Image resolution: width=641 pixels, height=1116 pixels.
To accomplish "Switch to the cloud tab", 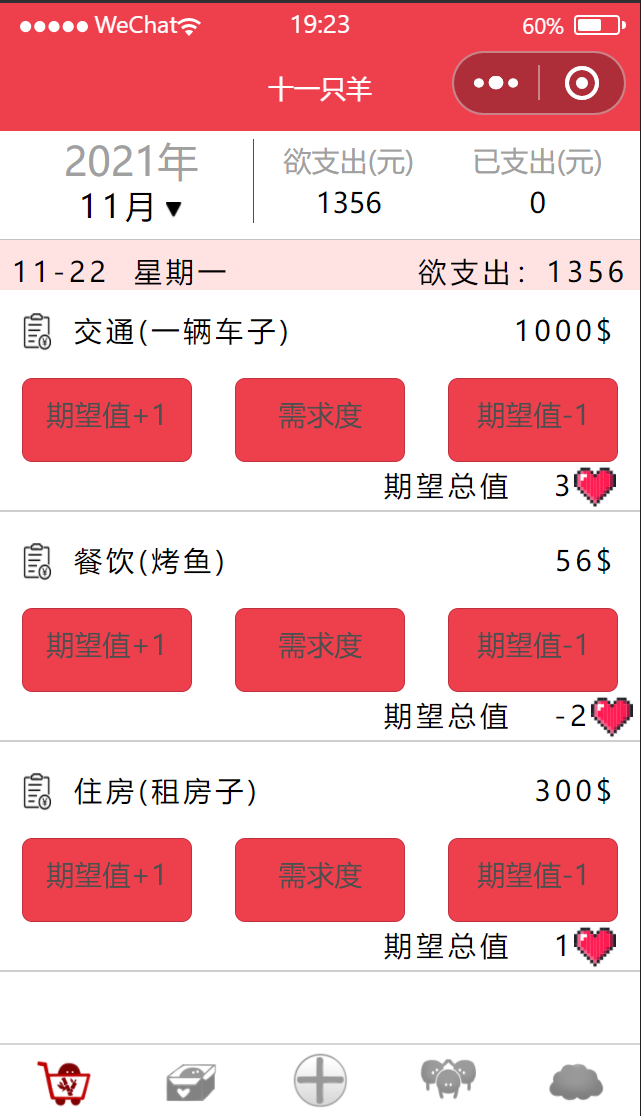I will (x=576, y=1081).
